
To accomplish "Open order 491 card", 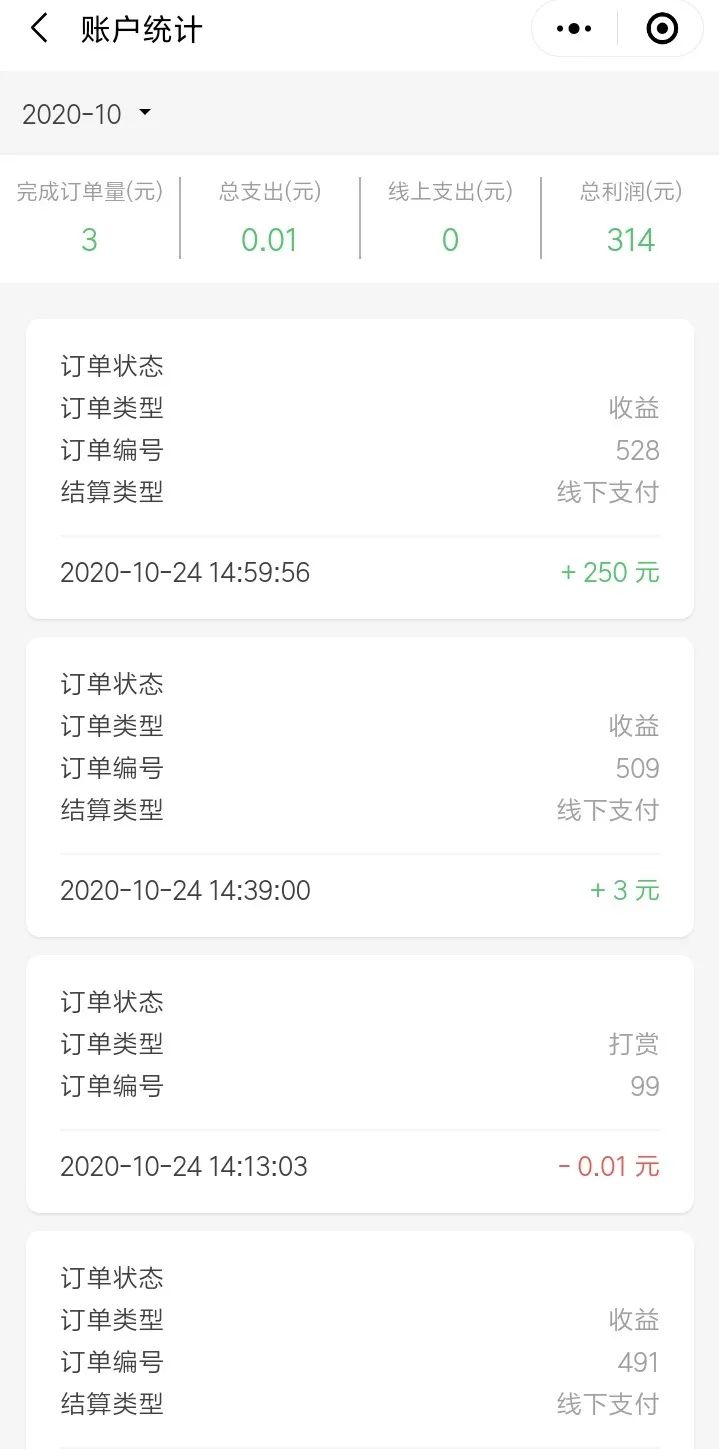I will (360, 1340).
